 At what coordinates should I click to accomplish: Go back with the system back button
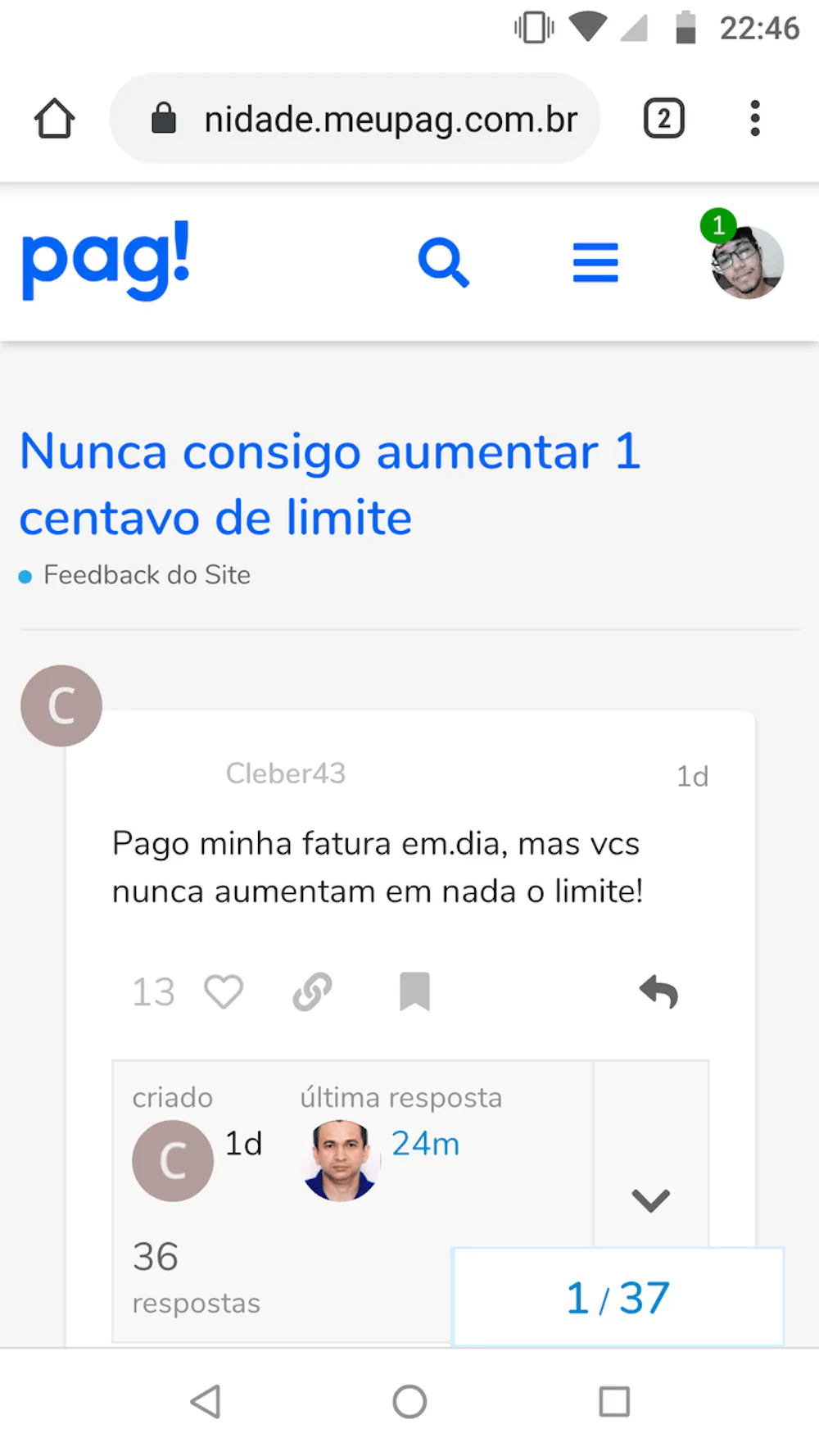206,1401
